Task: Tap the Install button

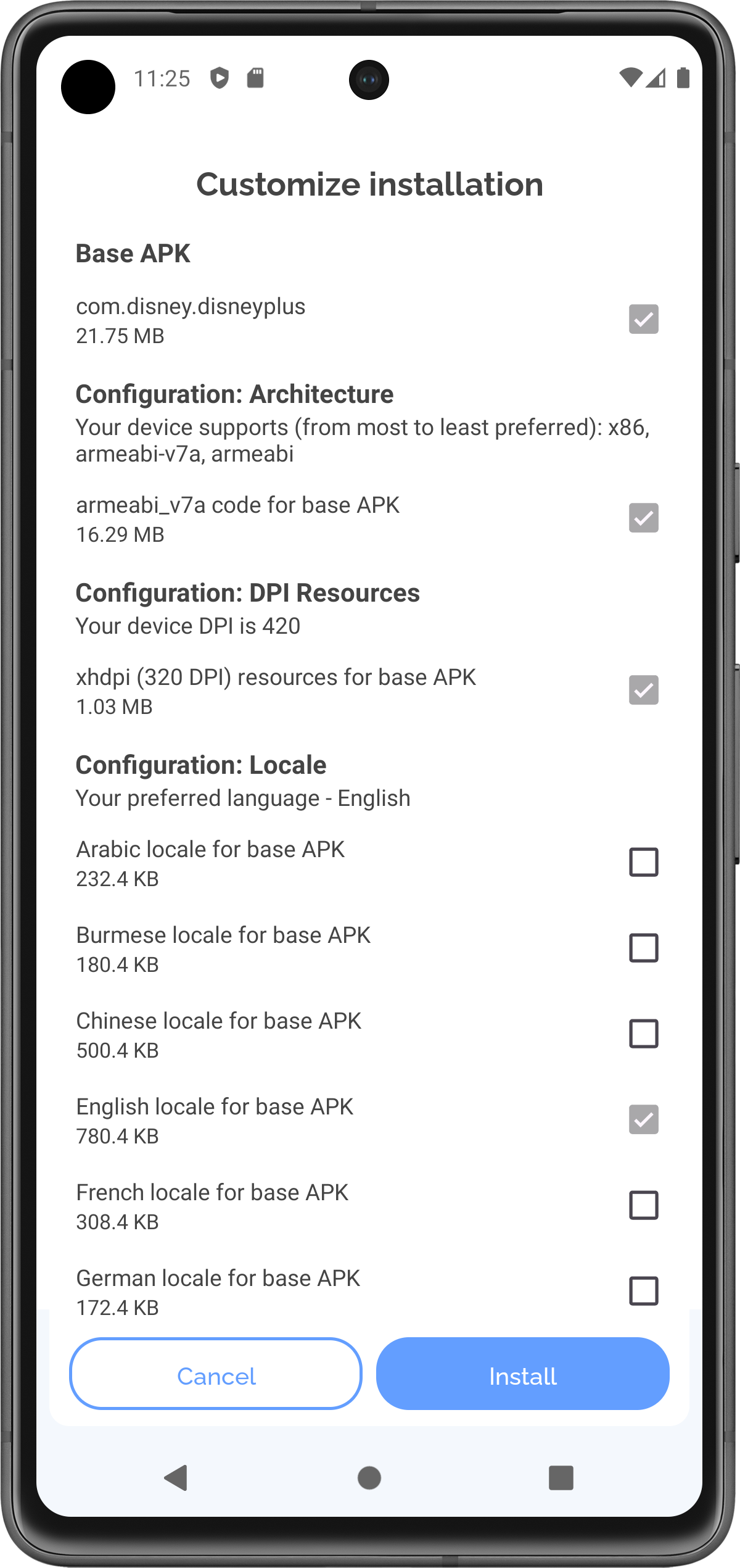Action: click(x=522, y=1375)
